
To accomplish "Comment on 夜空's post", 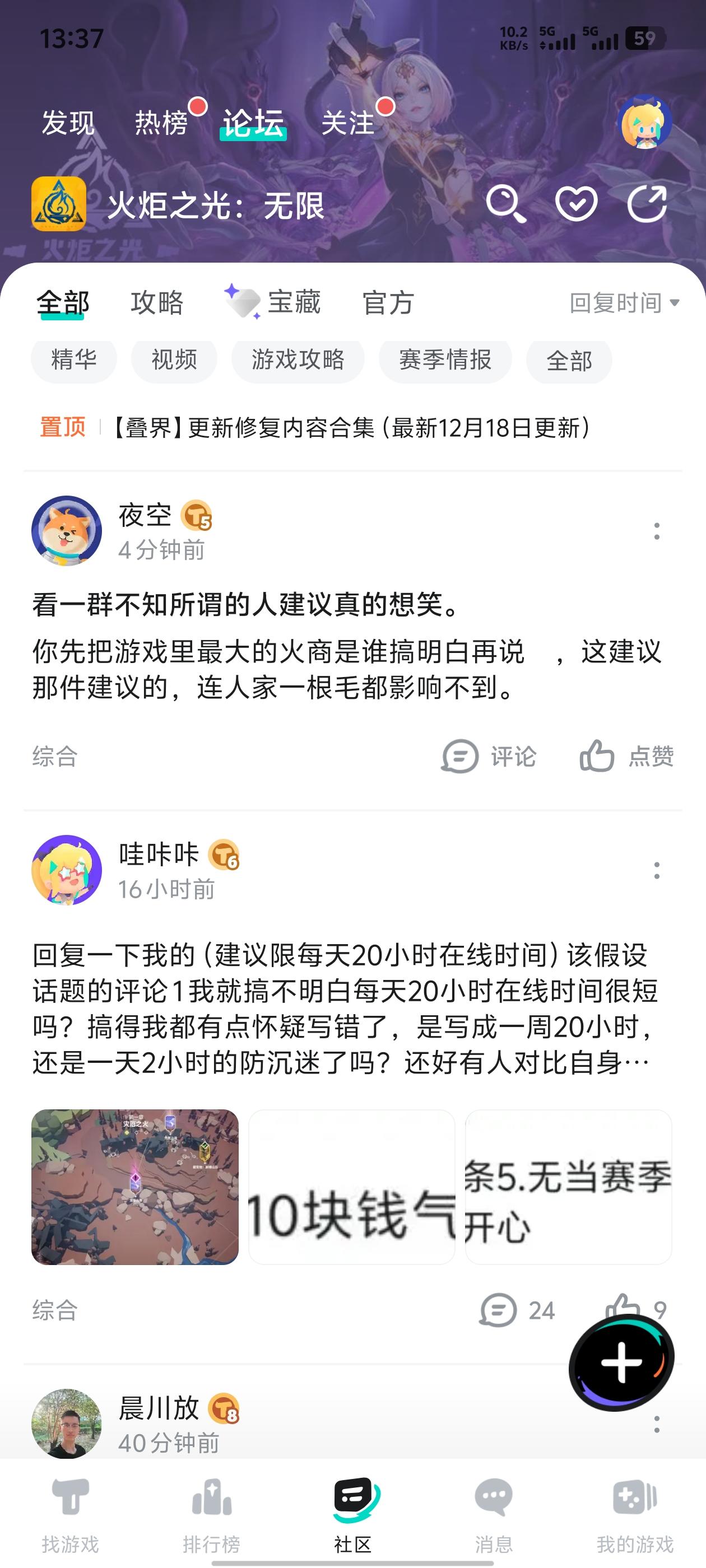I will [489, 757].
